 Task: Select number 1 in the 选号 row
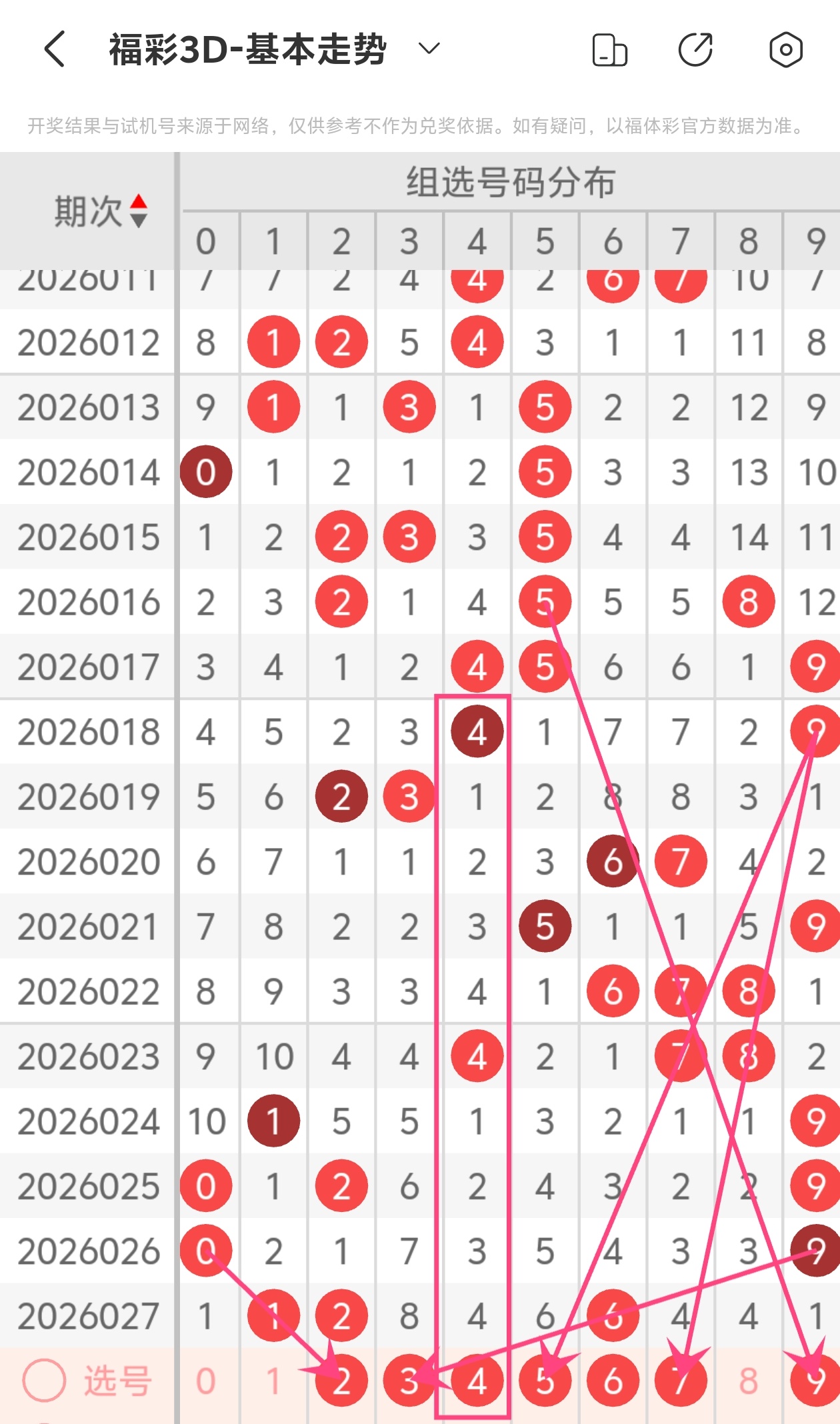click(x=273, y=1381)
